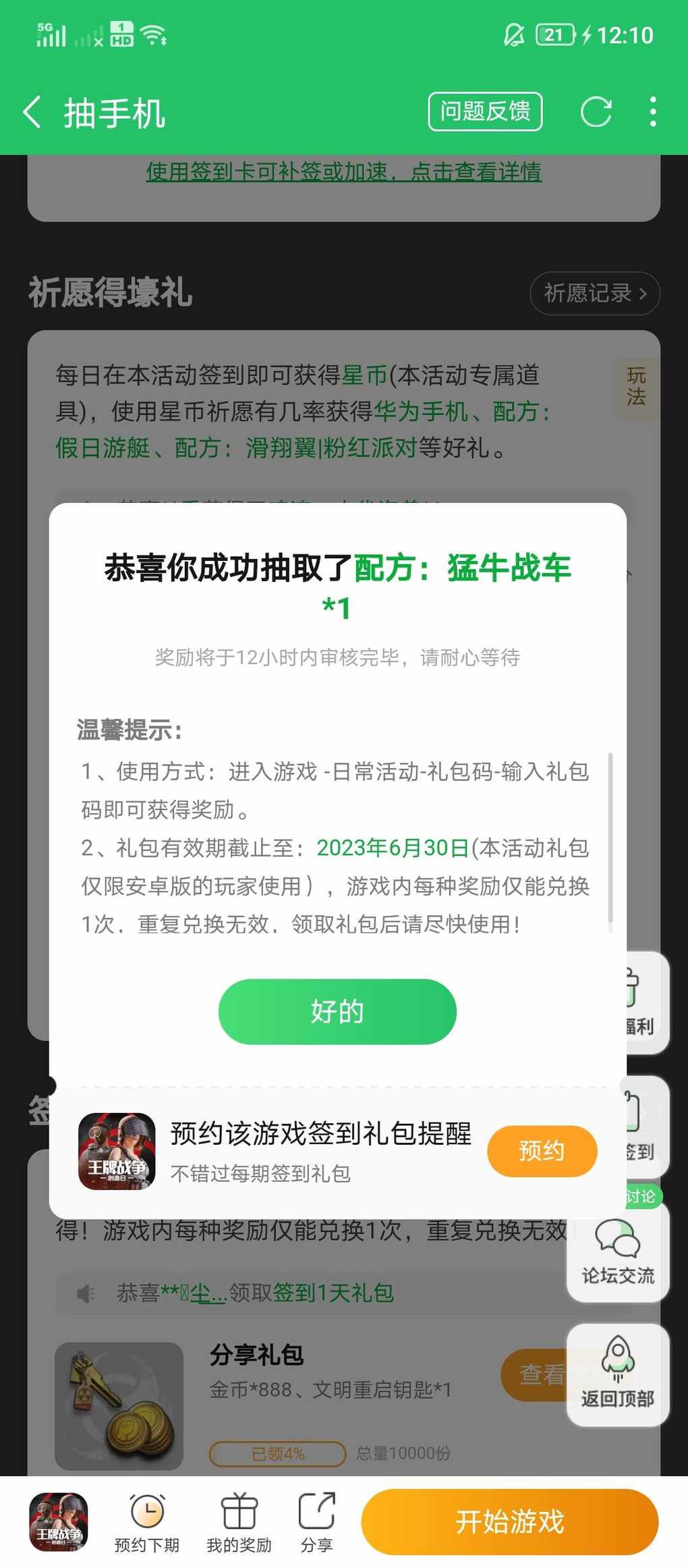Share this activity via 分享
This screenshot has width=688, height=1568.
(316, 1521)
